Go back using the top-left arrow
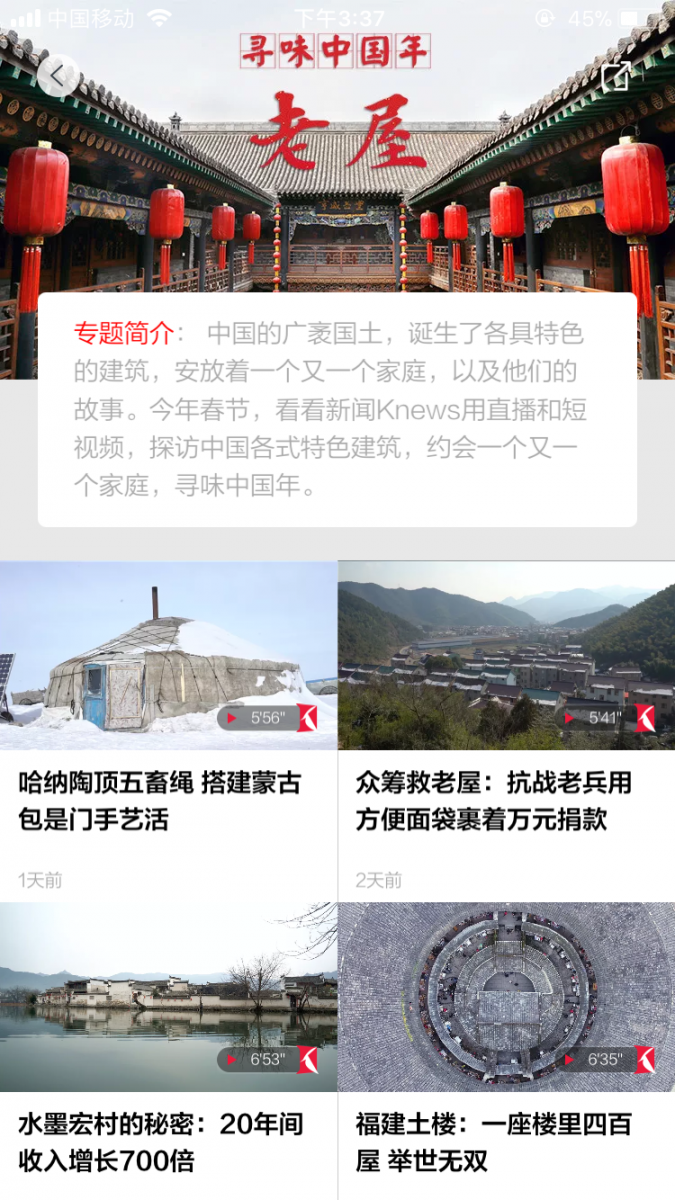This screenshot has height=1200, width=675. pos(58,75)
